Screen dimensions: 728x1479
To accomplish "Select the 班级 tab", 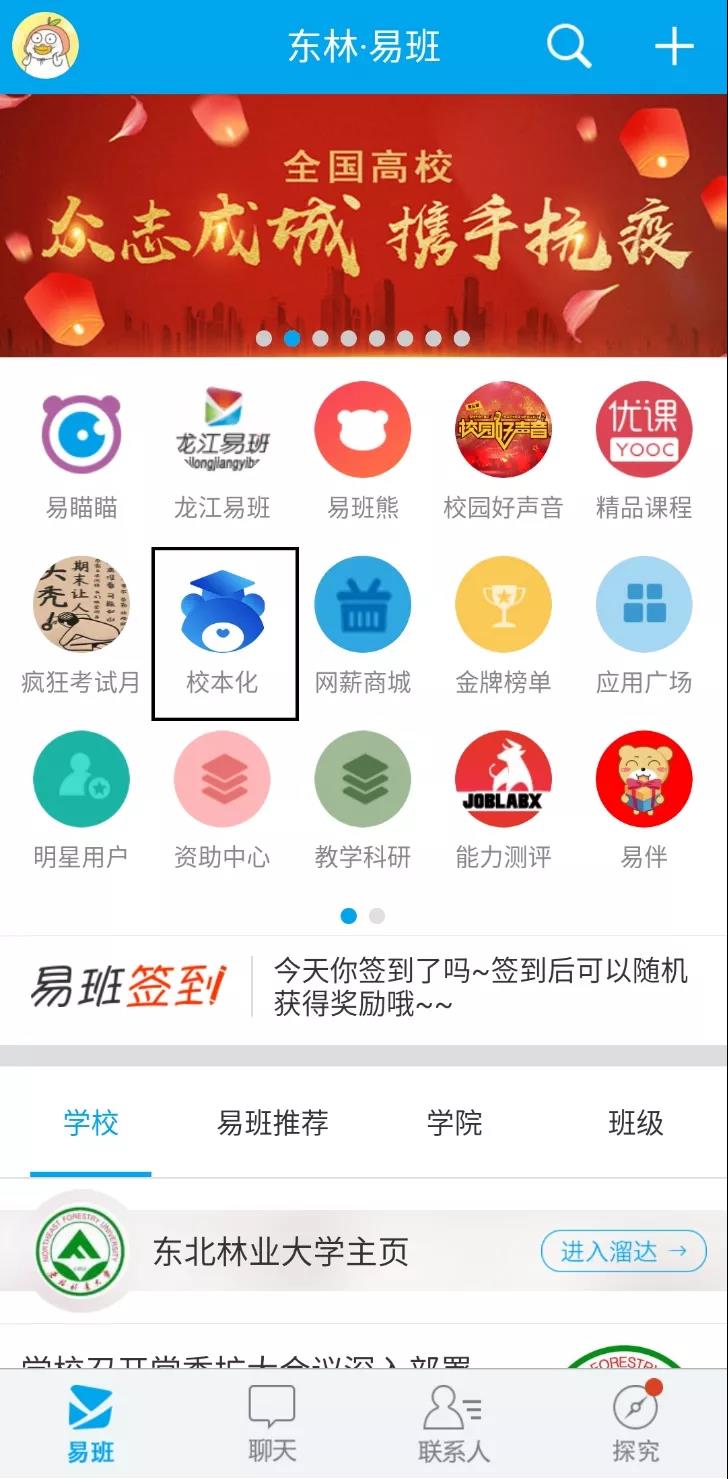I will [x=635, y=1123].
